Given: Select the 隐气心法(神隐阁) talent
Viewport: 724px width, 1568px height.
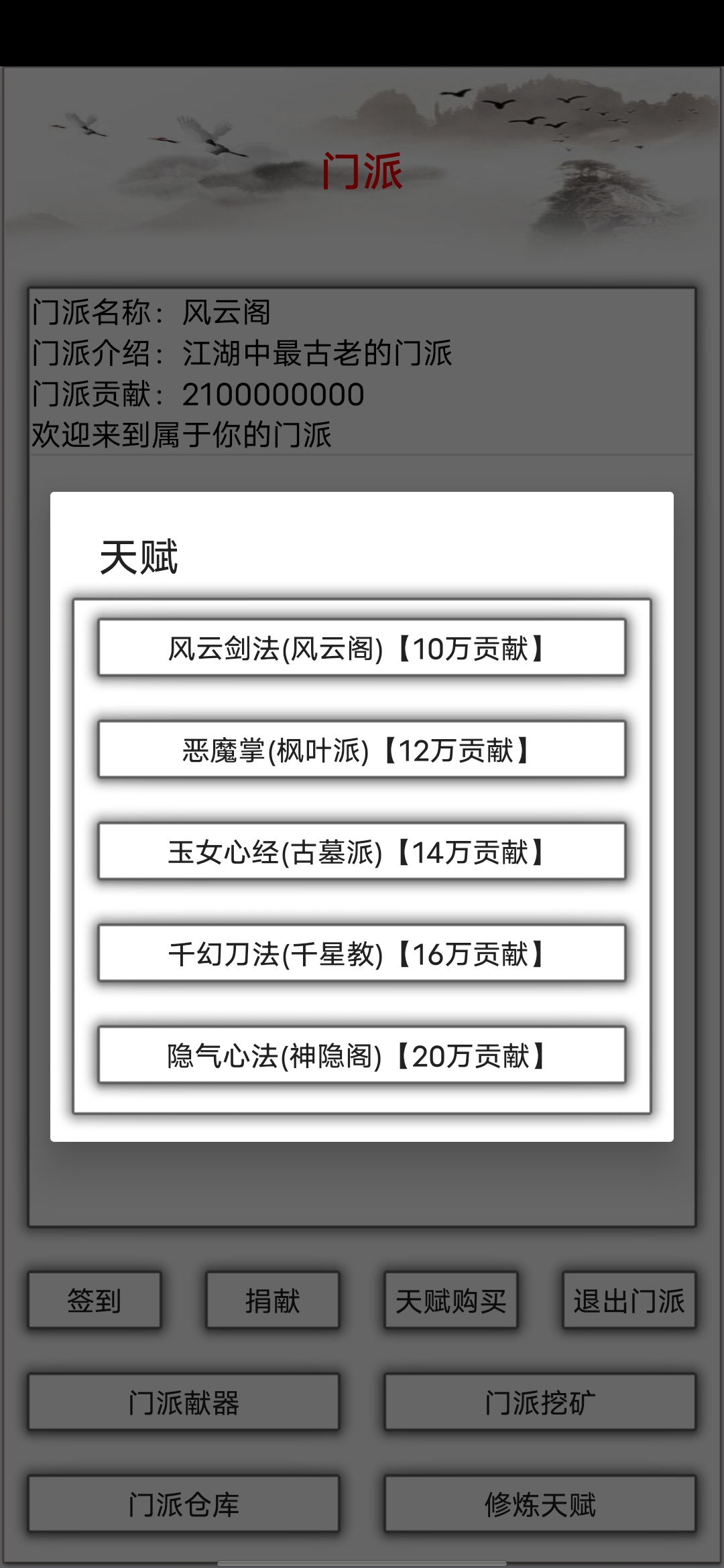Looking at the screenshot, I should click(362, 1057).
